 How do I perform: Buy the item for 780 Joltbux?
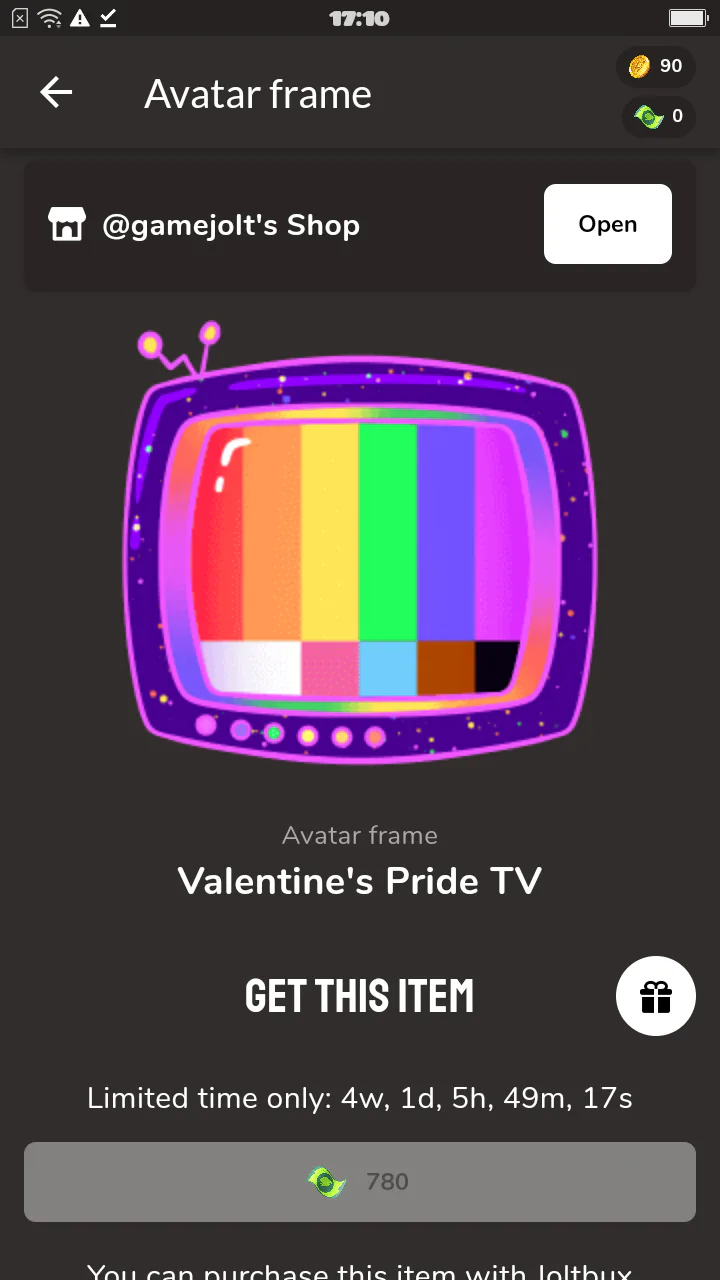pyautogui.click(x=360, y=1182)
